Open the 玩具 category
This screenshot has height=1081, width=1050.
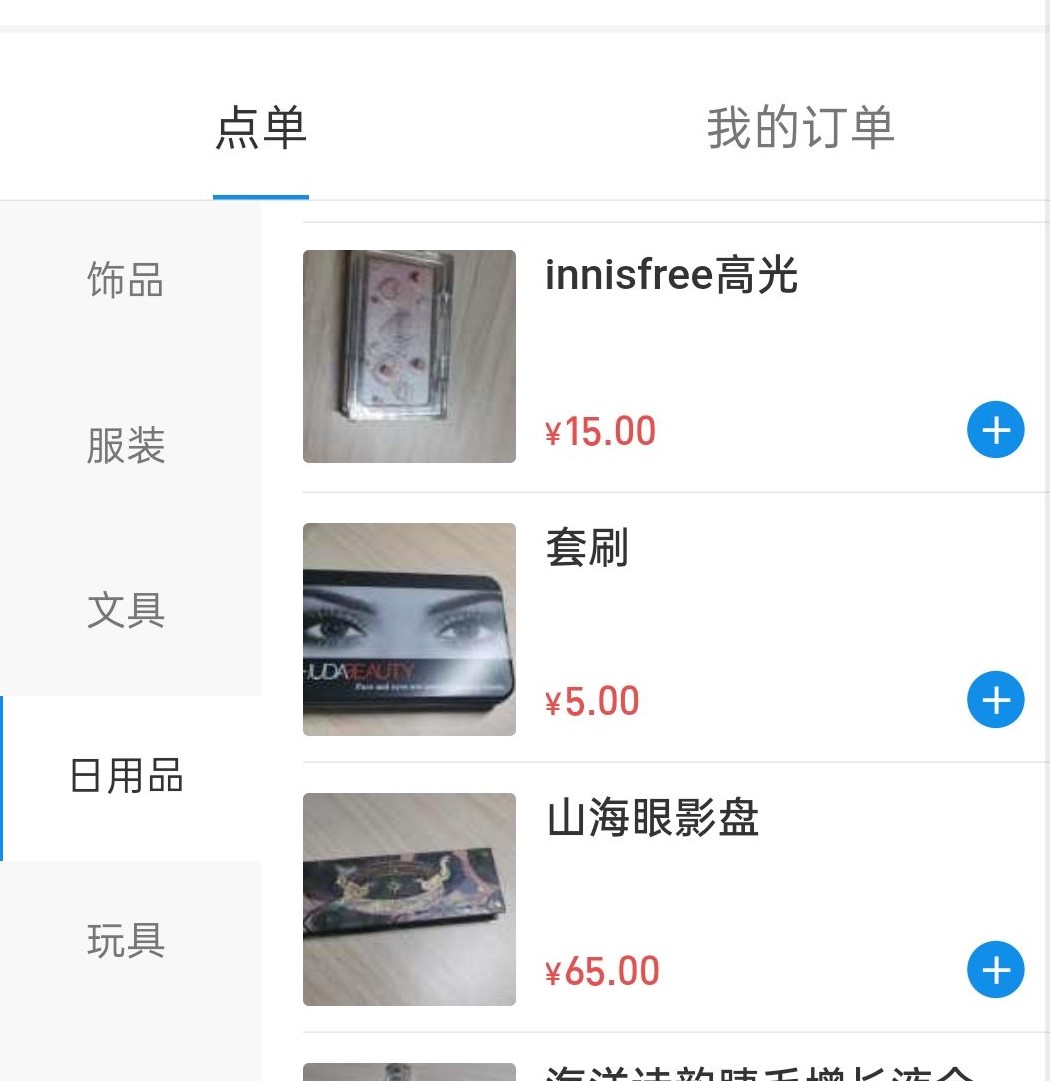[126, 940]
